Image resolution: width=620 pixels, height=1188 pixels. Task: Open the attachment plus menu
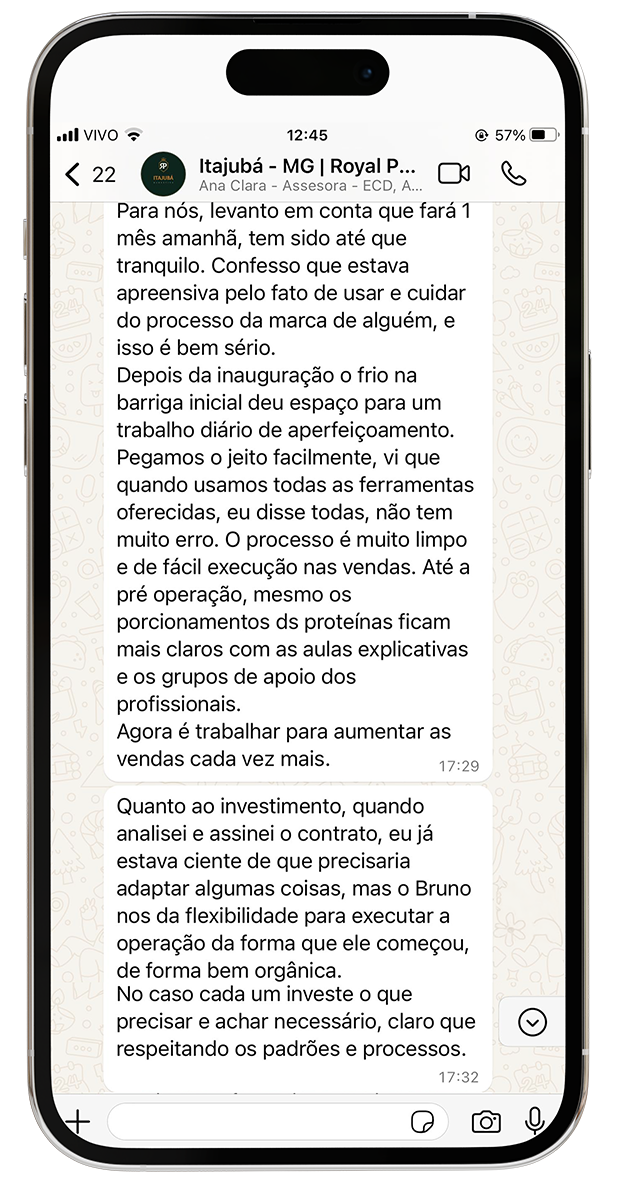pos(78,1121)
